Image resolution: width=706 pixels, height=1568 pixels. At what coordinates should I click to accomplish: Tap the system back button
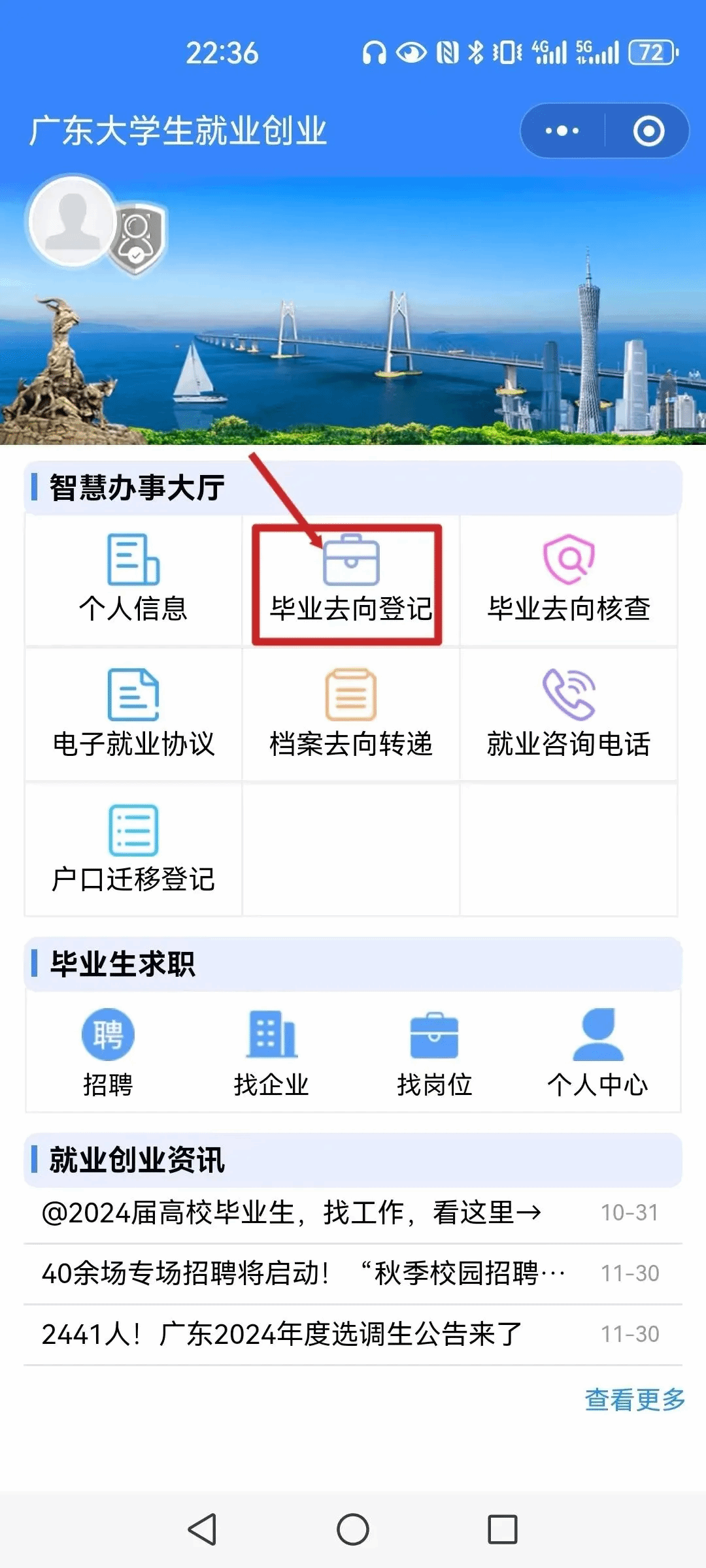pyautogui.click(x=202, y=1529)
